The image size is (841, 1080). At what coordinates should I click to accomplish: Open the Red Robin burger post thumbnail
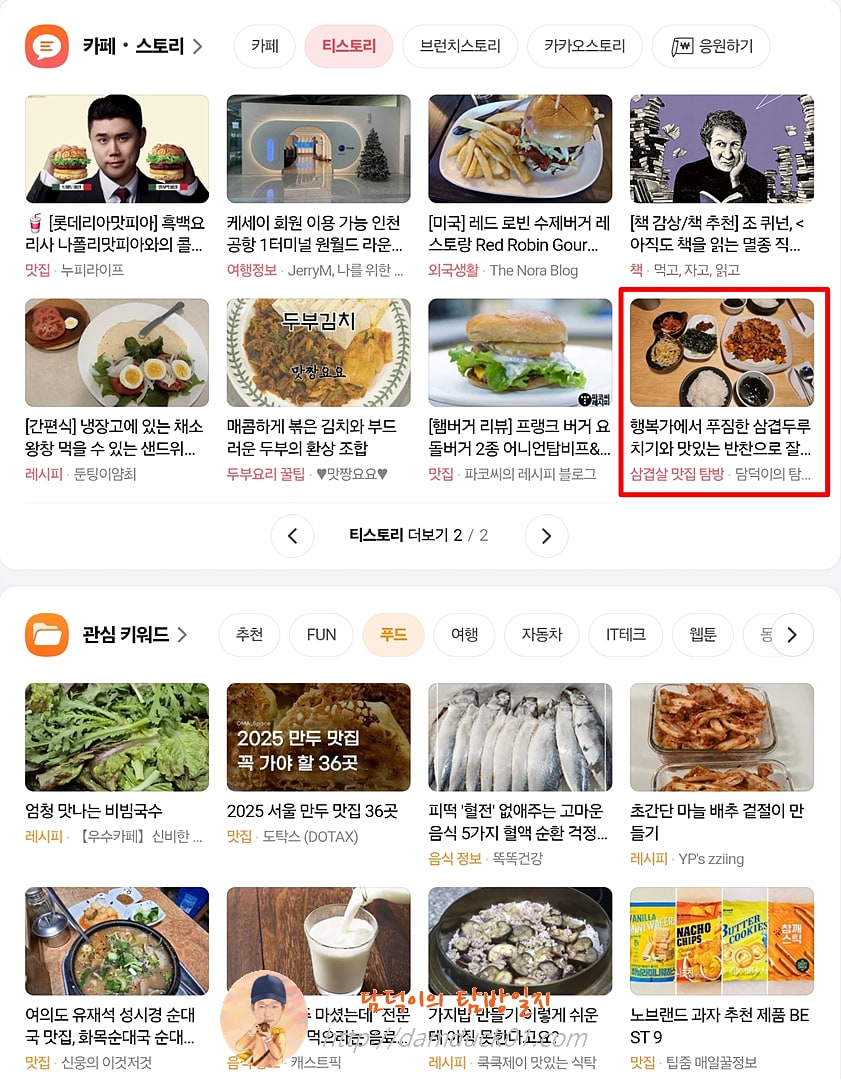pyautogui.click(x=520, y=148)
